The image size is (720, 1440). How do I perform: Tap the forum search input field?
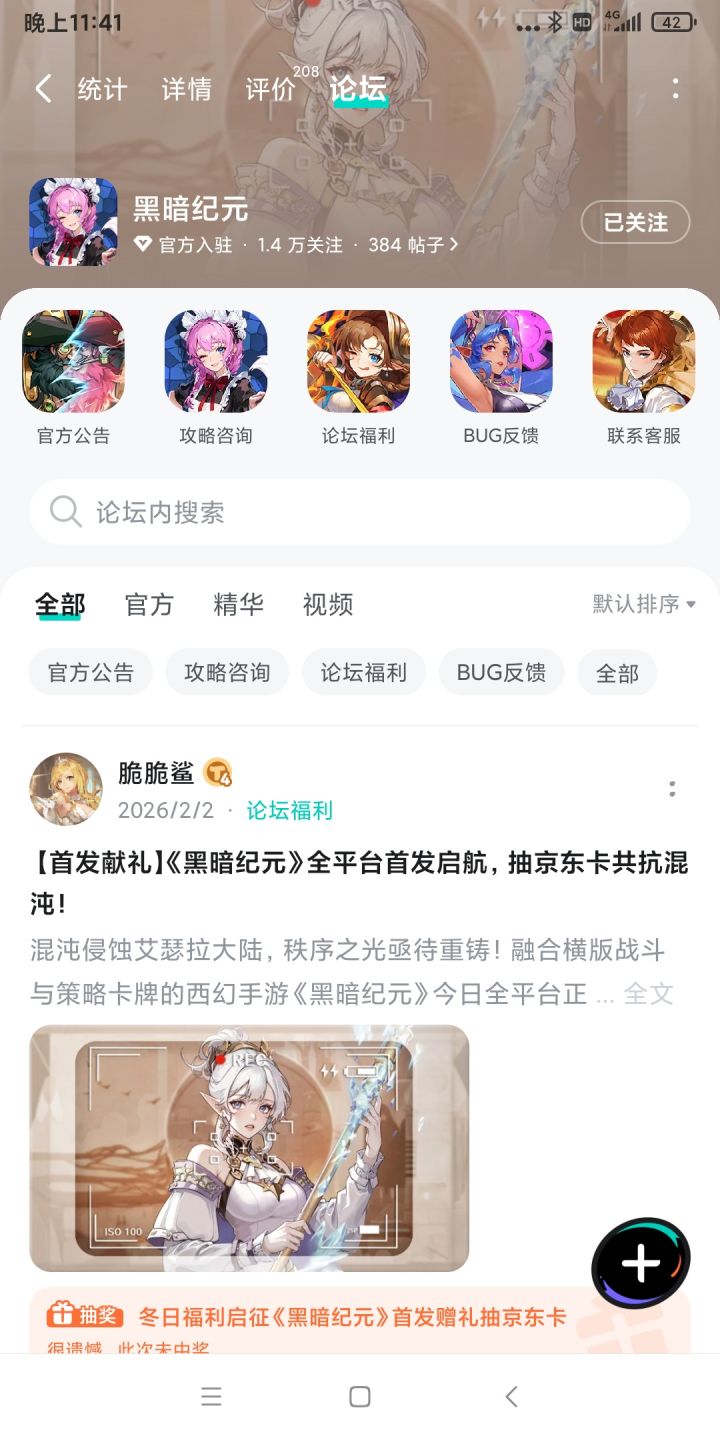pyautogui.click(x=300, y=512)
